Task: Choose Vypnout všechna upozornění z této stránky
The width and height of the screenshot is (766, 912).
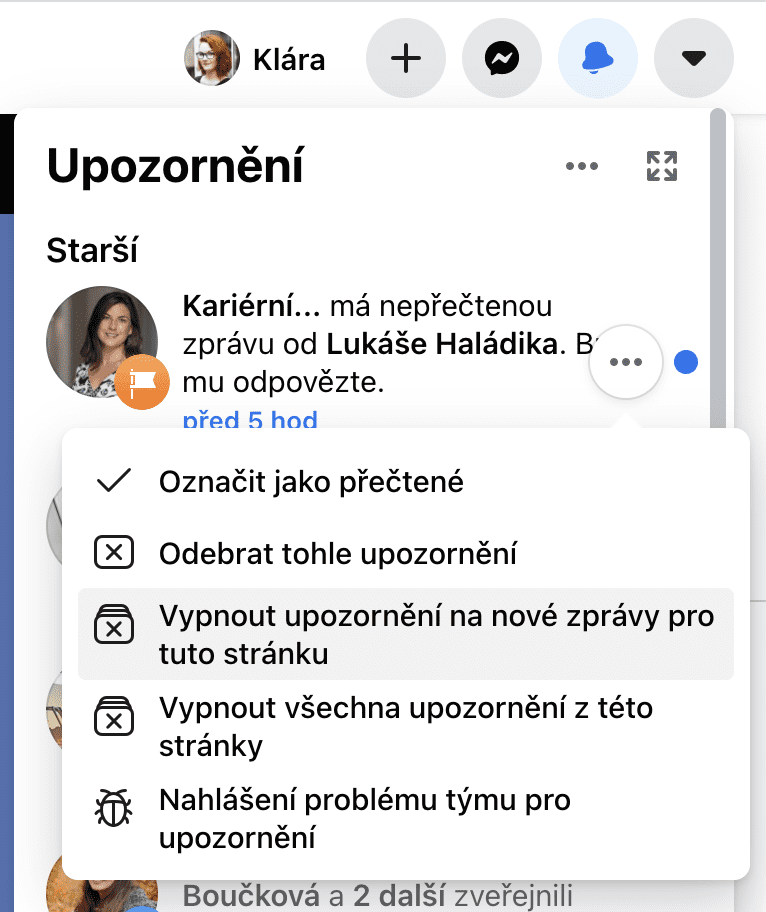Action: tap(405, 727)
